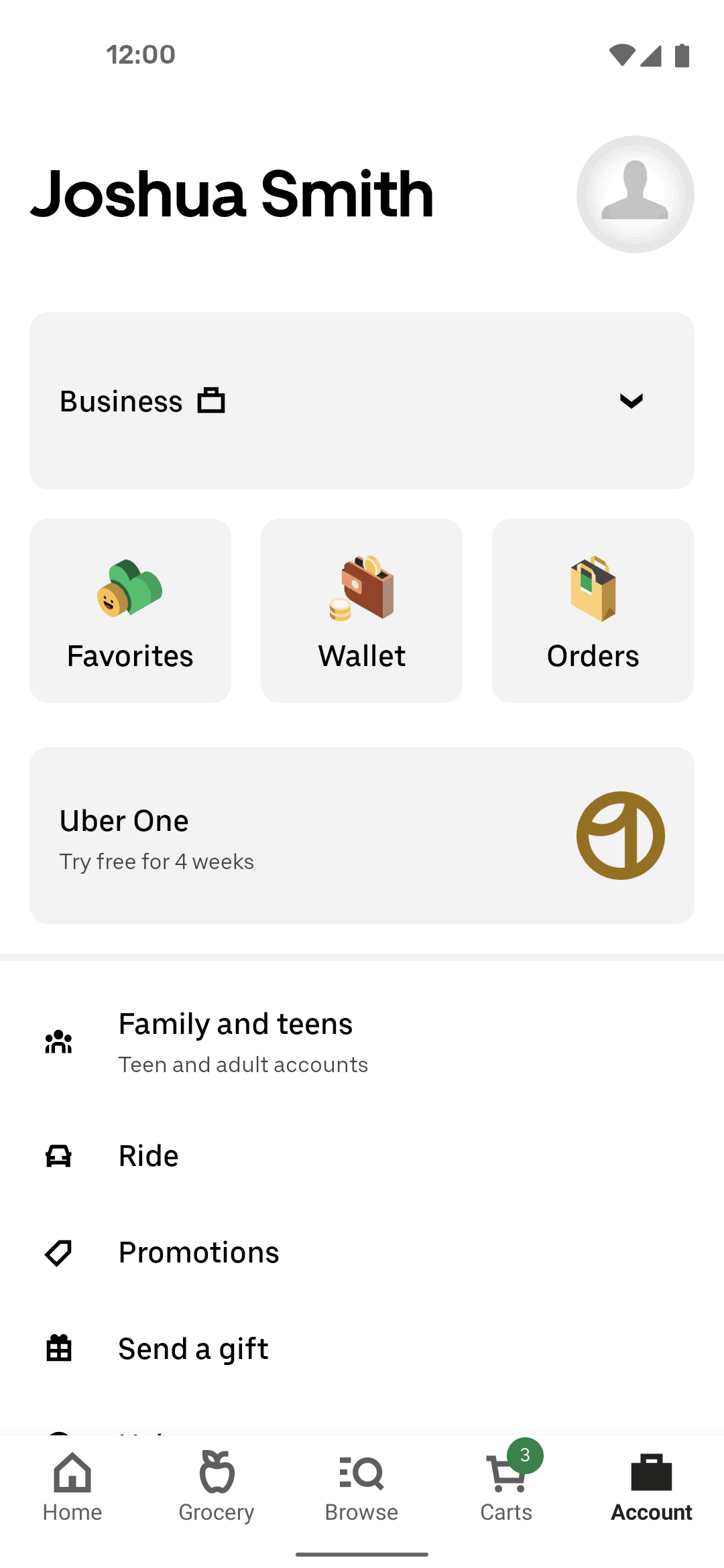Screen dimensions: 724x1568
Task: Open Joshua Smith's profile avatar
Action: 635,194
